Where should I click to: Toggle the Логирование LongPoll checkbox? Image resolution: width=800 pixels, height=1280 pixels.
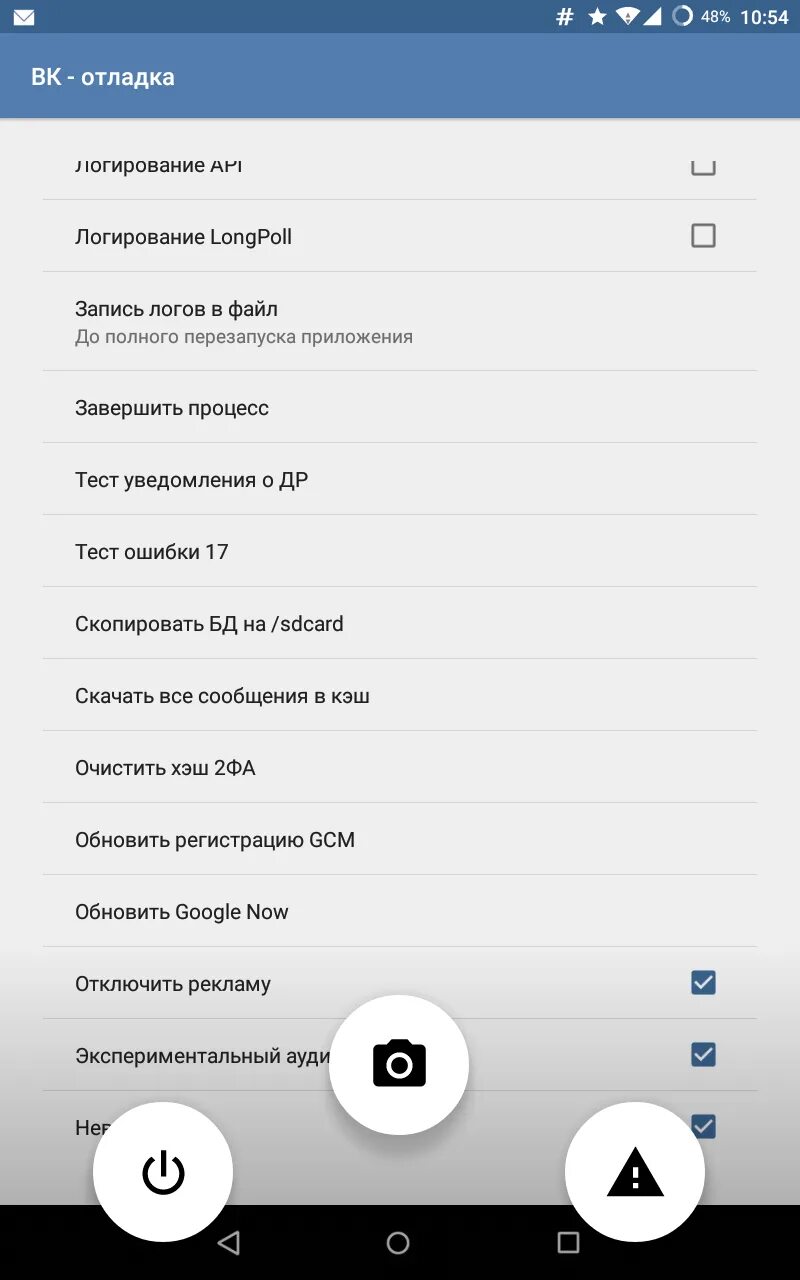(703, 236)
